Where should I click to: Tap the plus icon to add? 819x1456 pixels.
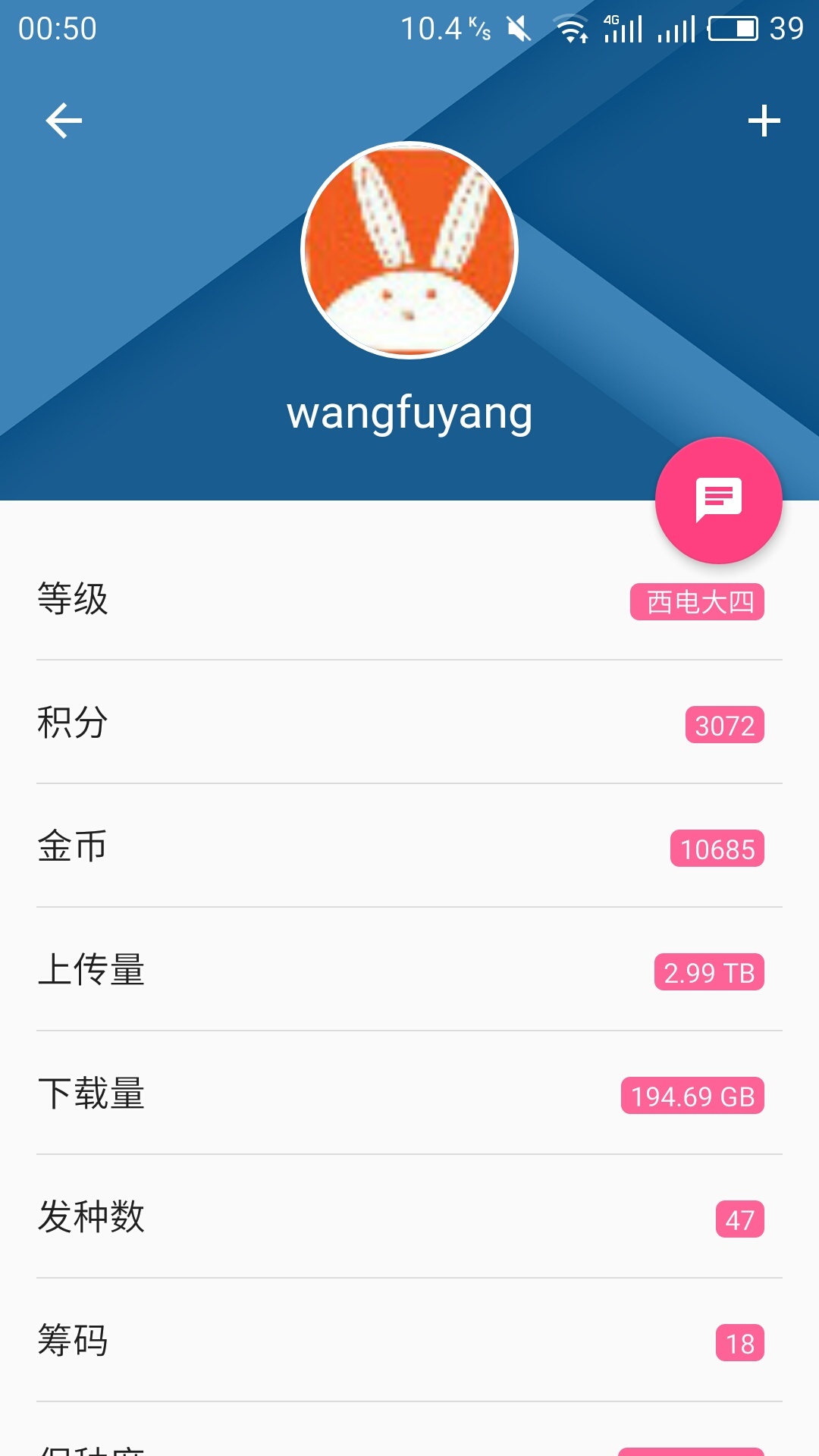764,121
